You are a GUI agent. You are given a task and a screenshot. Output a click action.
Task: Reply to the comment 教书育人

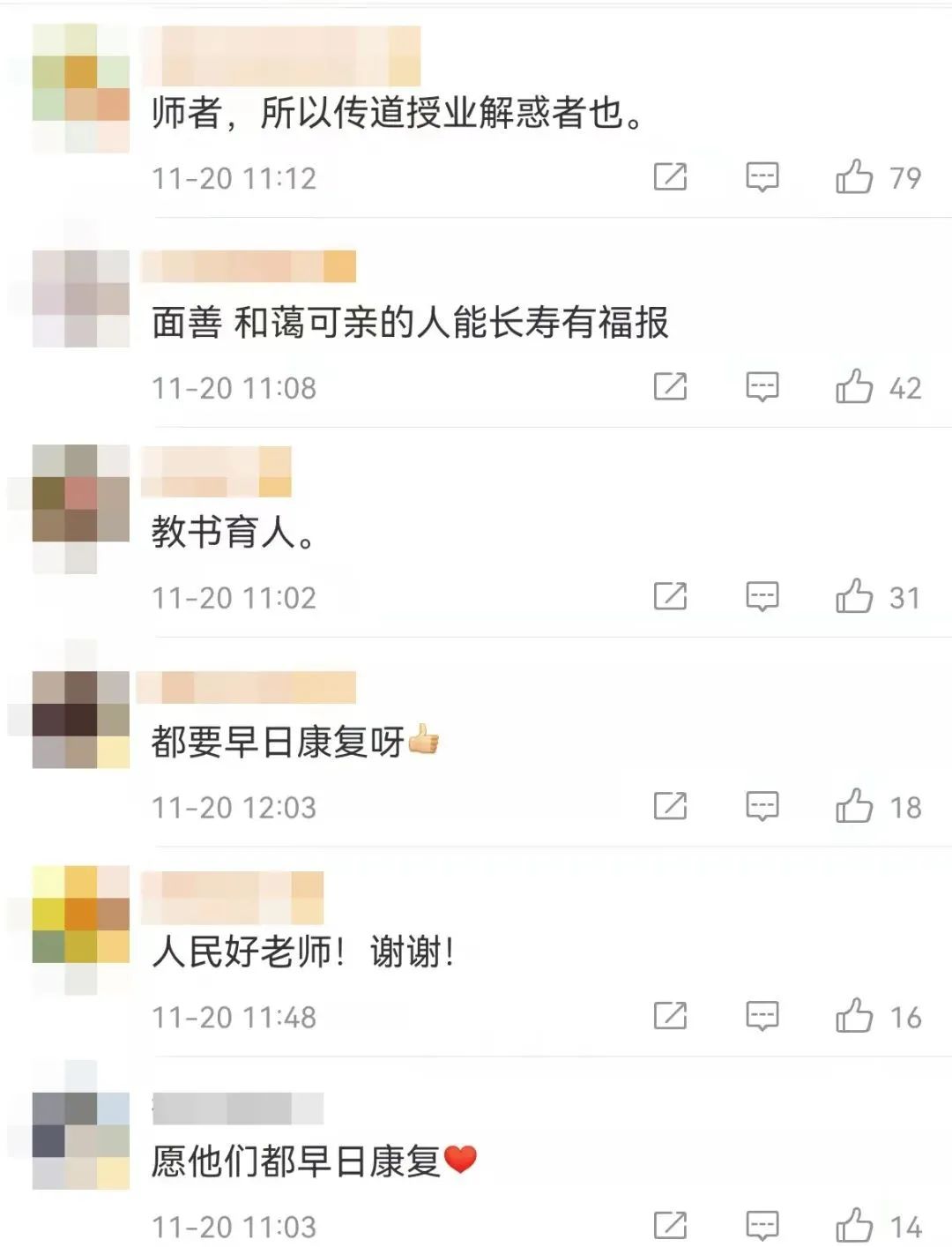pos(762,597)
